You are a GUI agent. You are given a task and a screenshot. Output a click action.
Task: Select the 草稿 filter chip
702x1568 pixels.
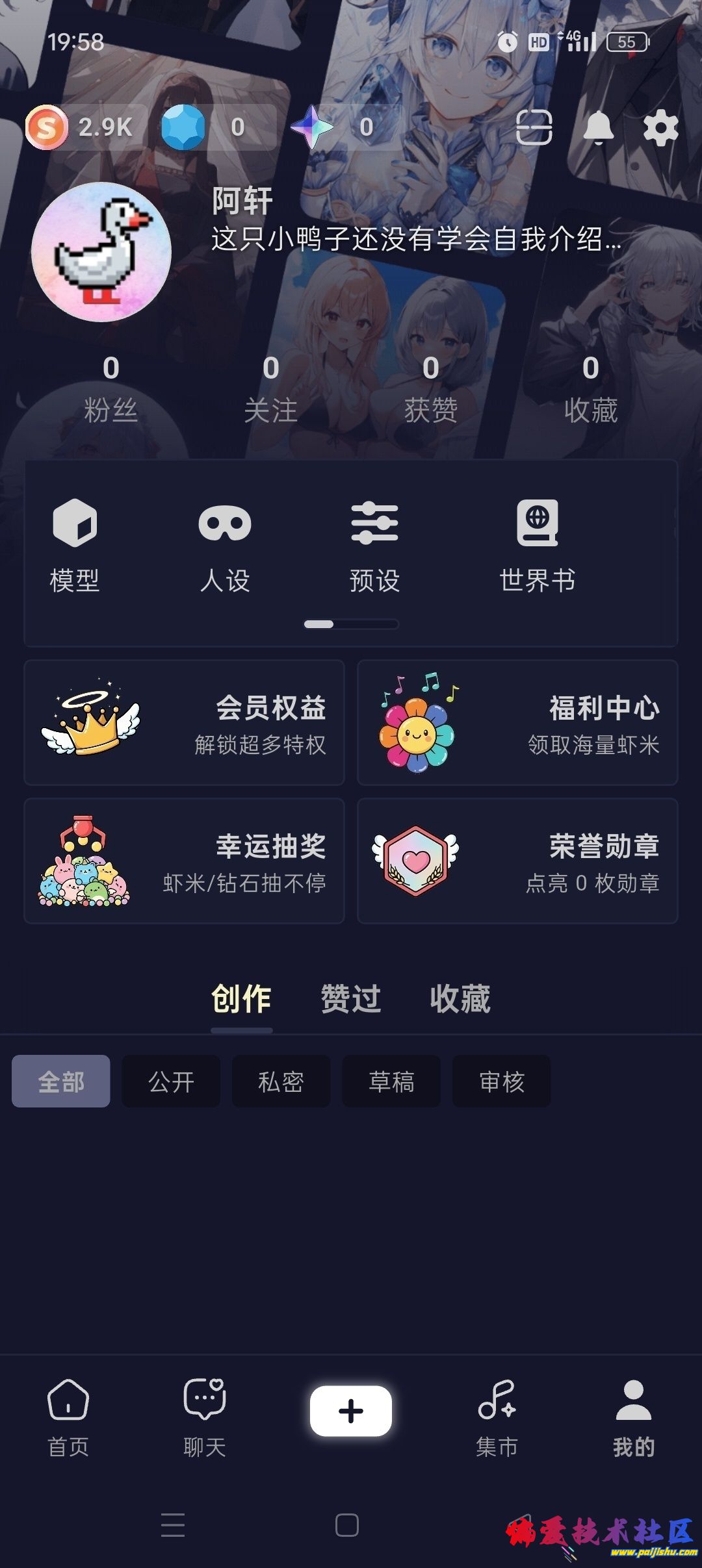pos(391,1081)
